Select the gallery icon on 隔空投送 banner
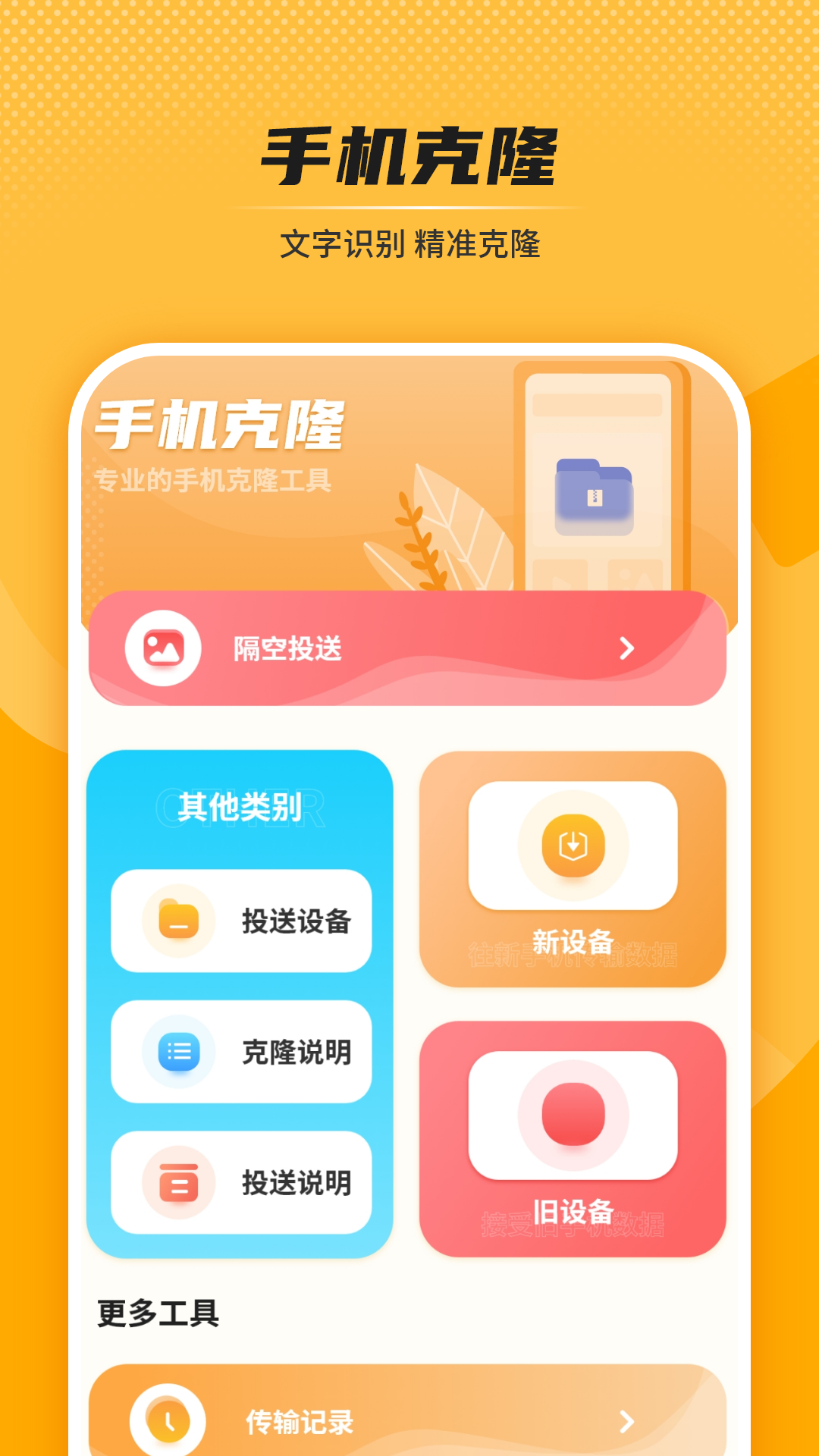Viewport: 819px width, 1456px height. pos(162,648)
